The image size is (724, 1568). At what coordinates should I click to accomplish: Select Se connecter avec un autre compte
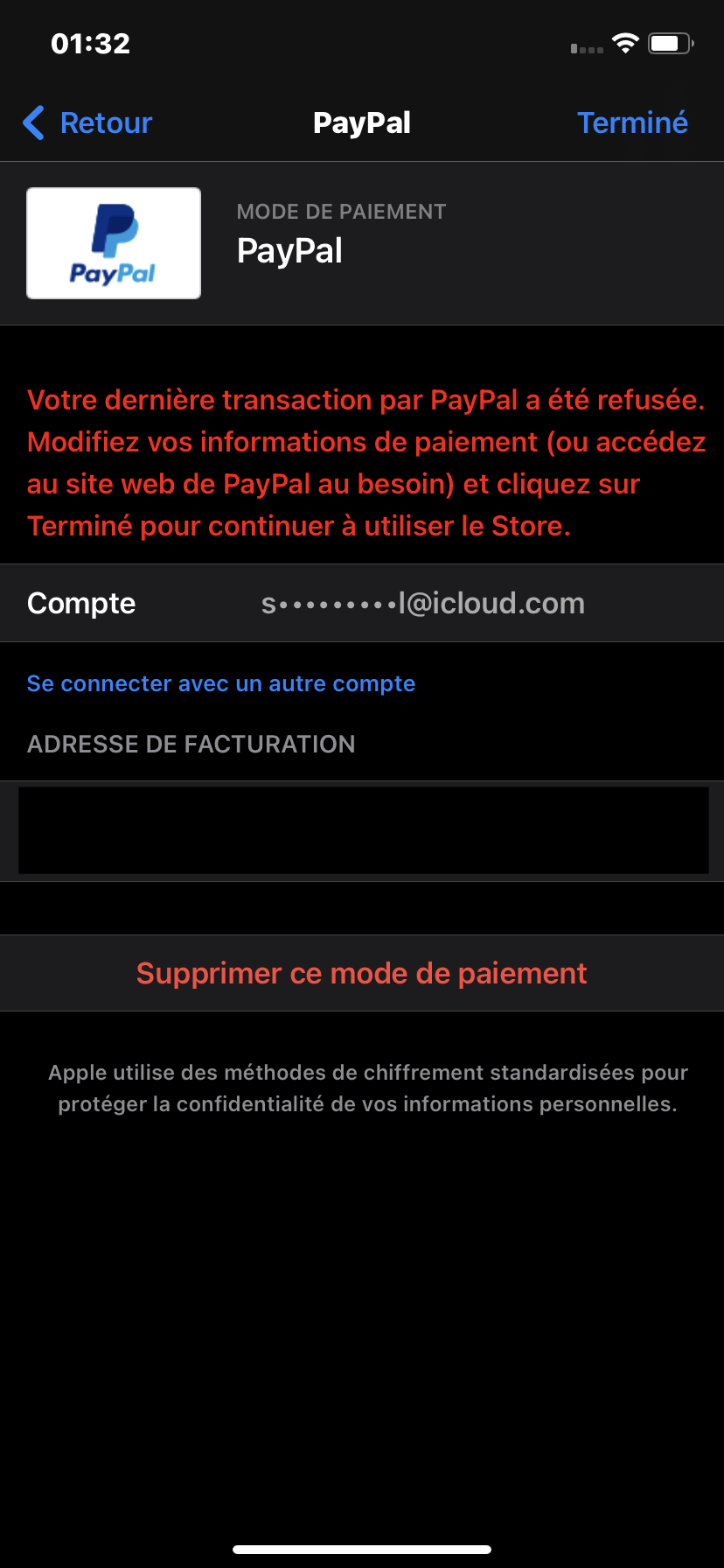pyautogui.click(x=221, y=683)
